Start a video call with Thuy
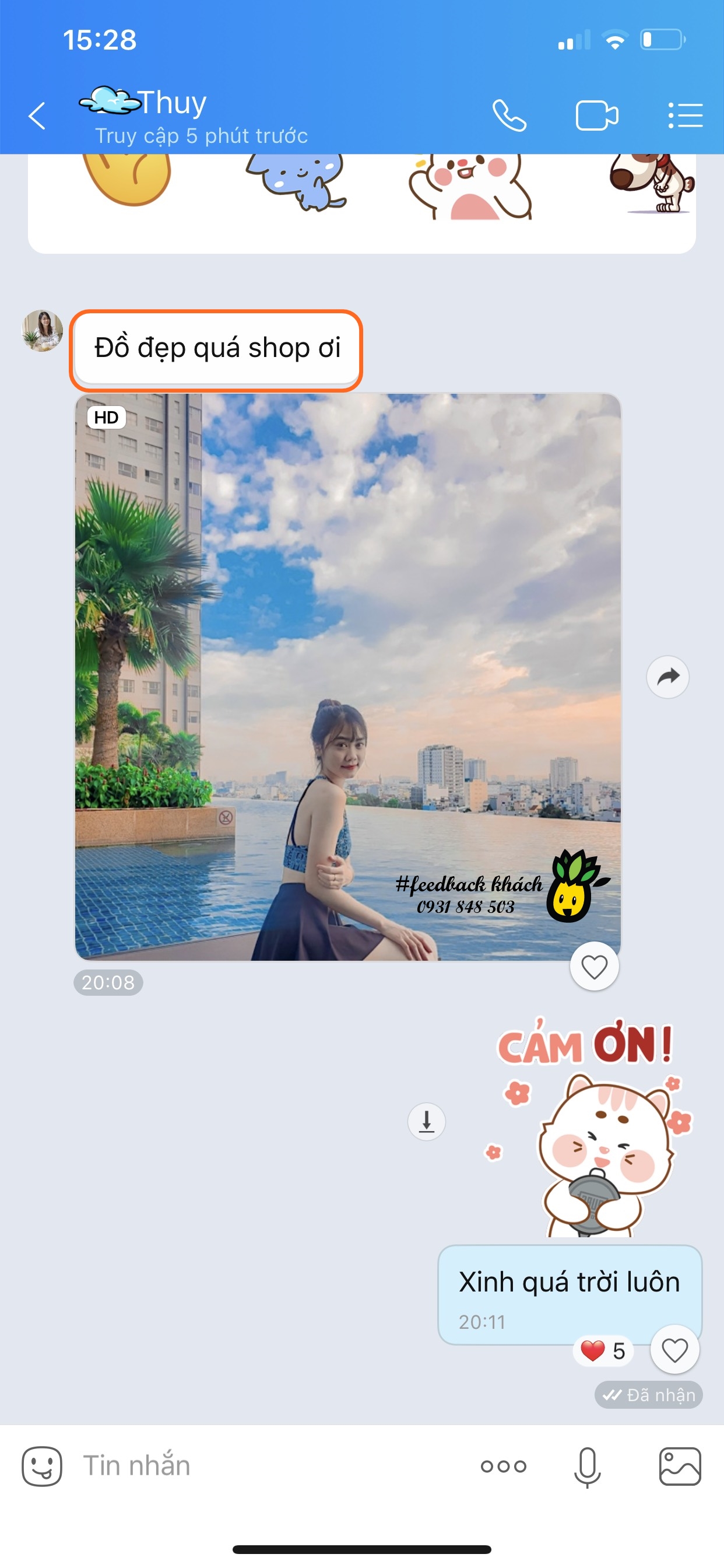Viewport: 724px width, 1568px height. click(596, 116)
